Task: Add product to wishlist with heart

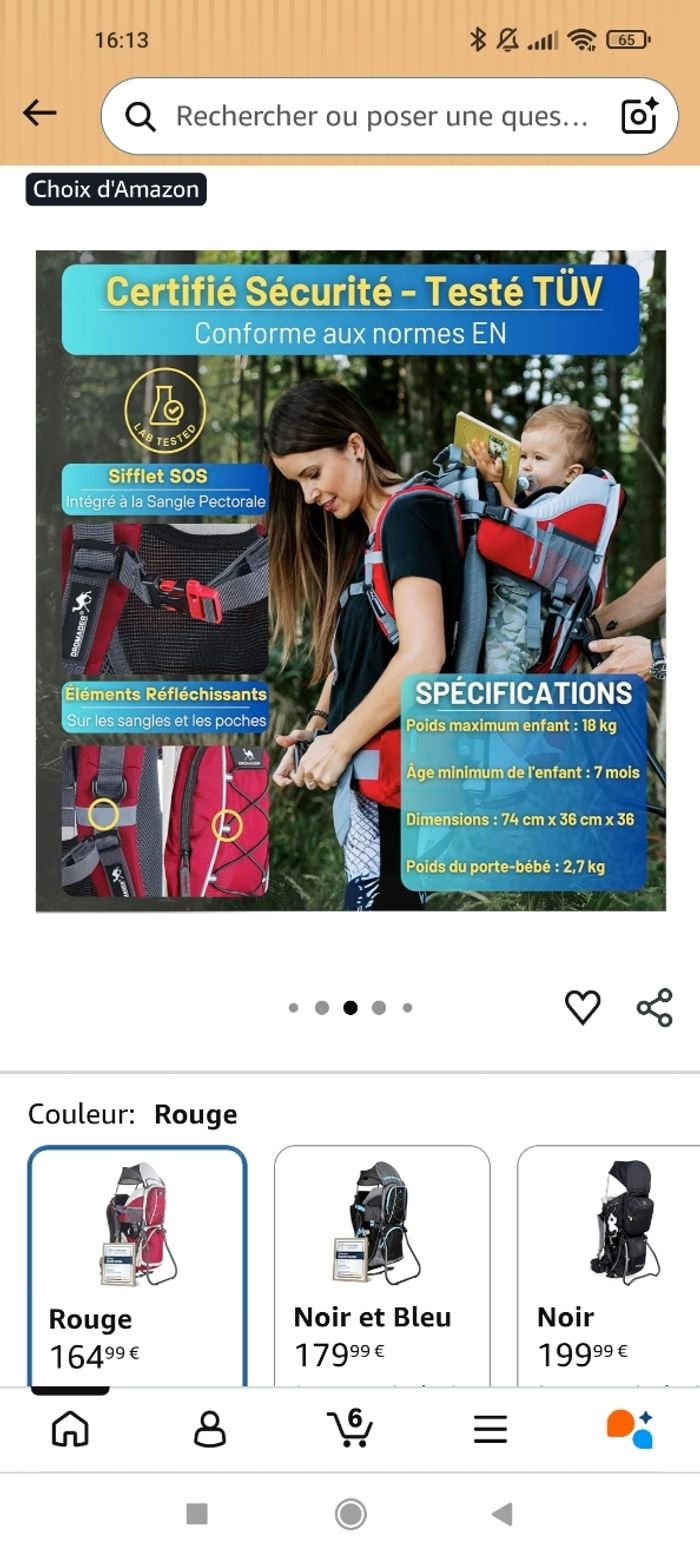Action: click(582, 1007)
